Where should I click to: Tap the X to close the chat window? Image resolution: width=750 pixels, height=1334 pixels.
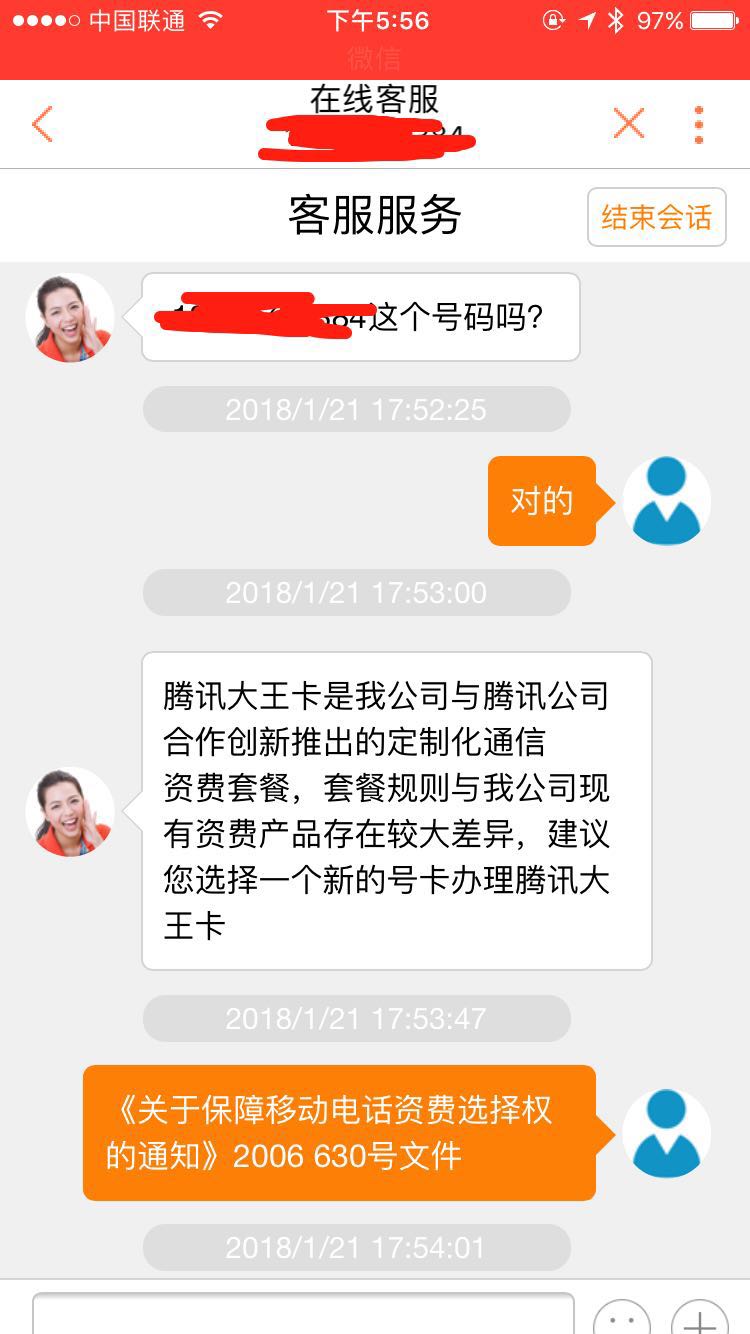628,122
